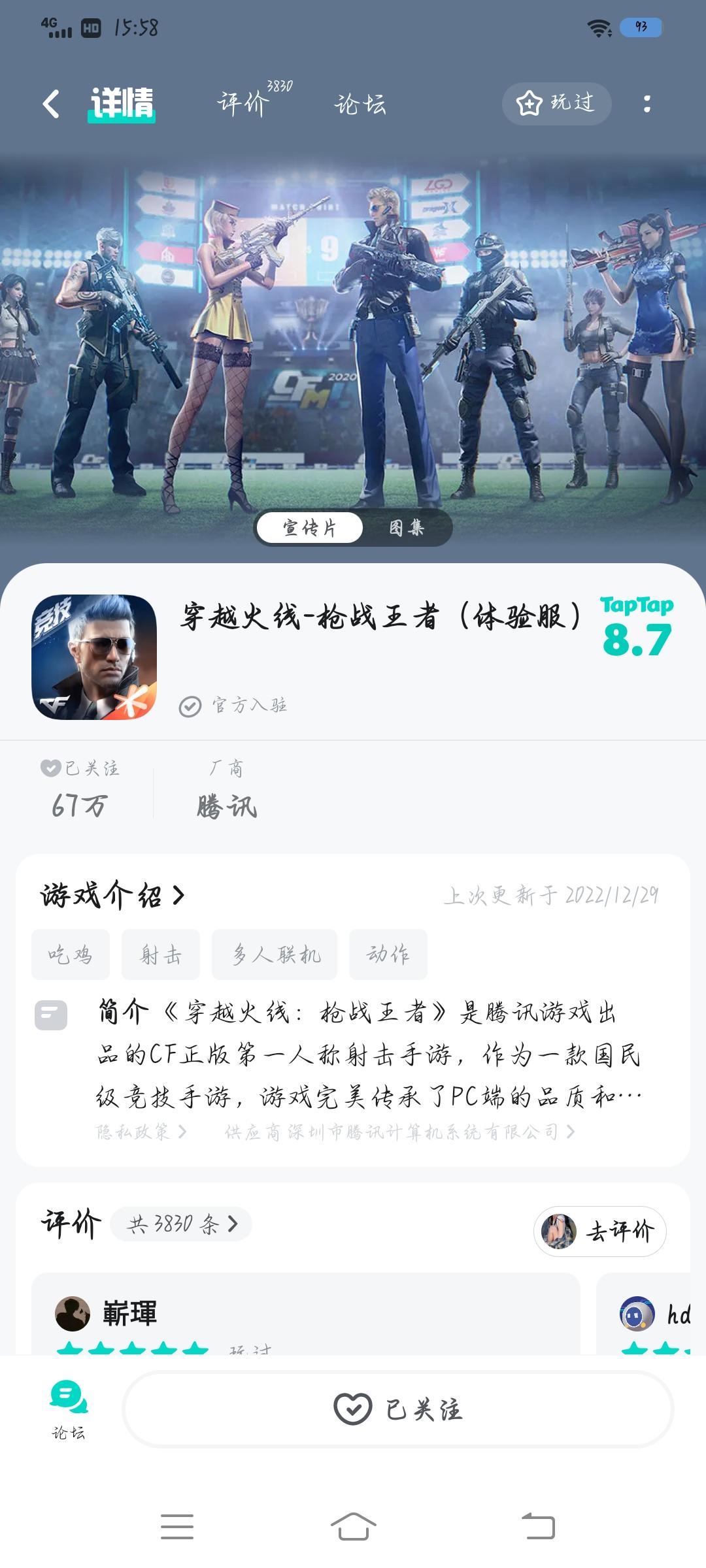Viewport: 706px width, 1568px height.
Task: Switch to the 论坛 tab
Action: 360,105
